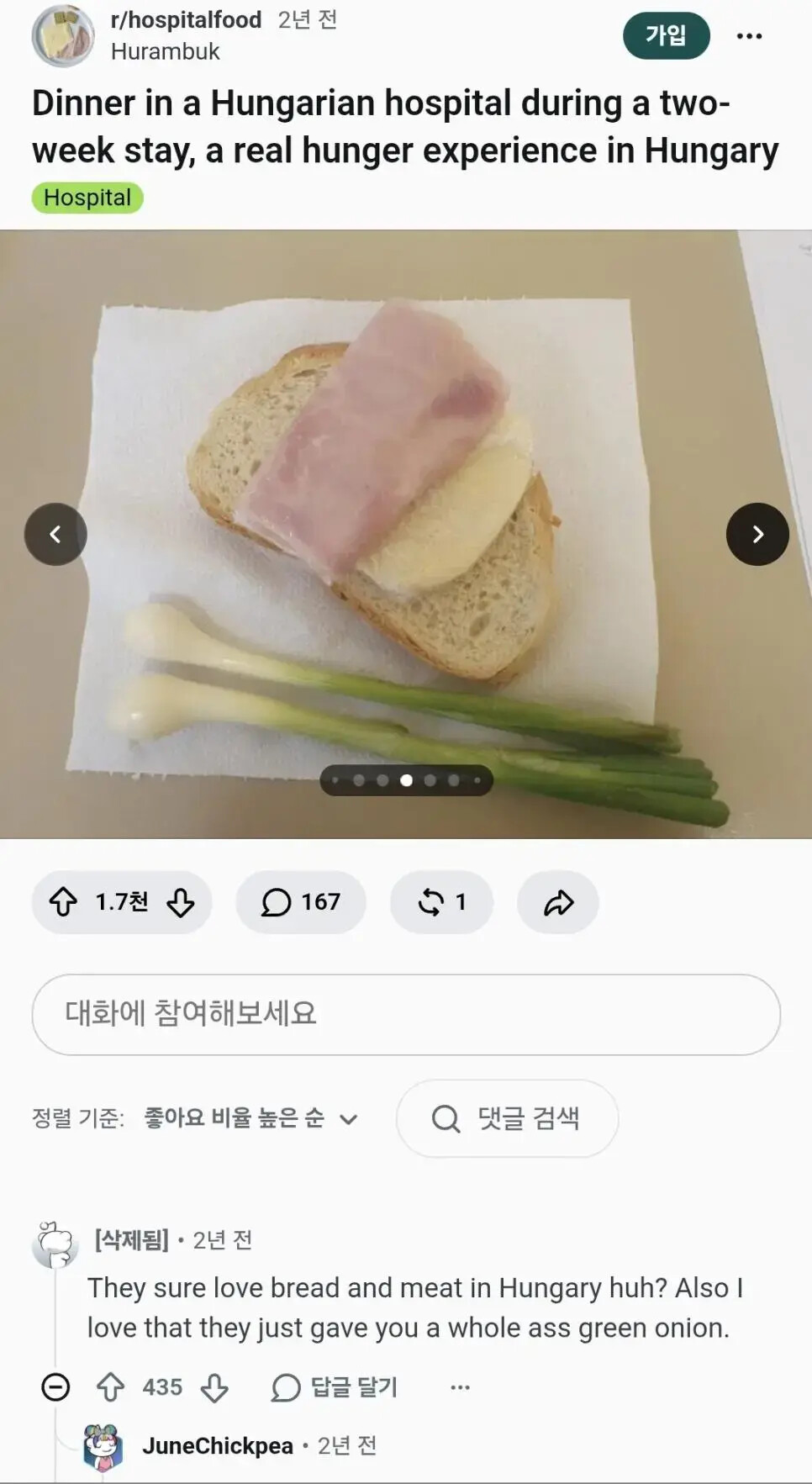
Task: Upvote the Hungarian hospital dinner post
Action: point(63,902)
